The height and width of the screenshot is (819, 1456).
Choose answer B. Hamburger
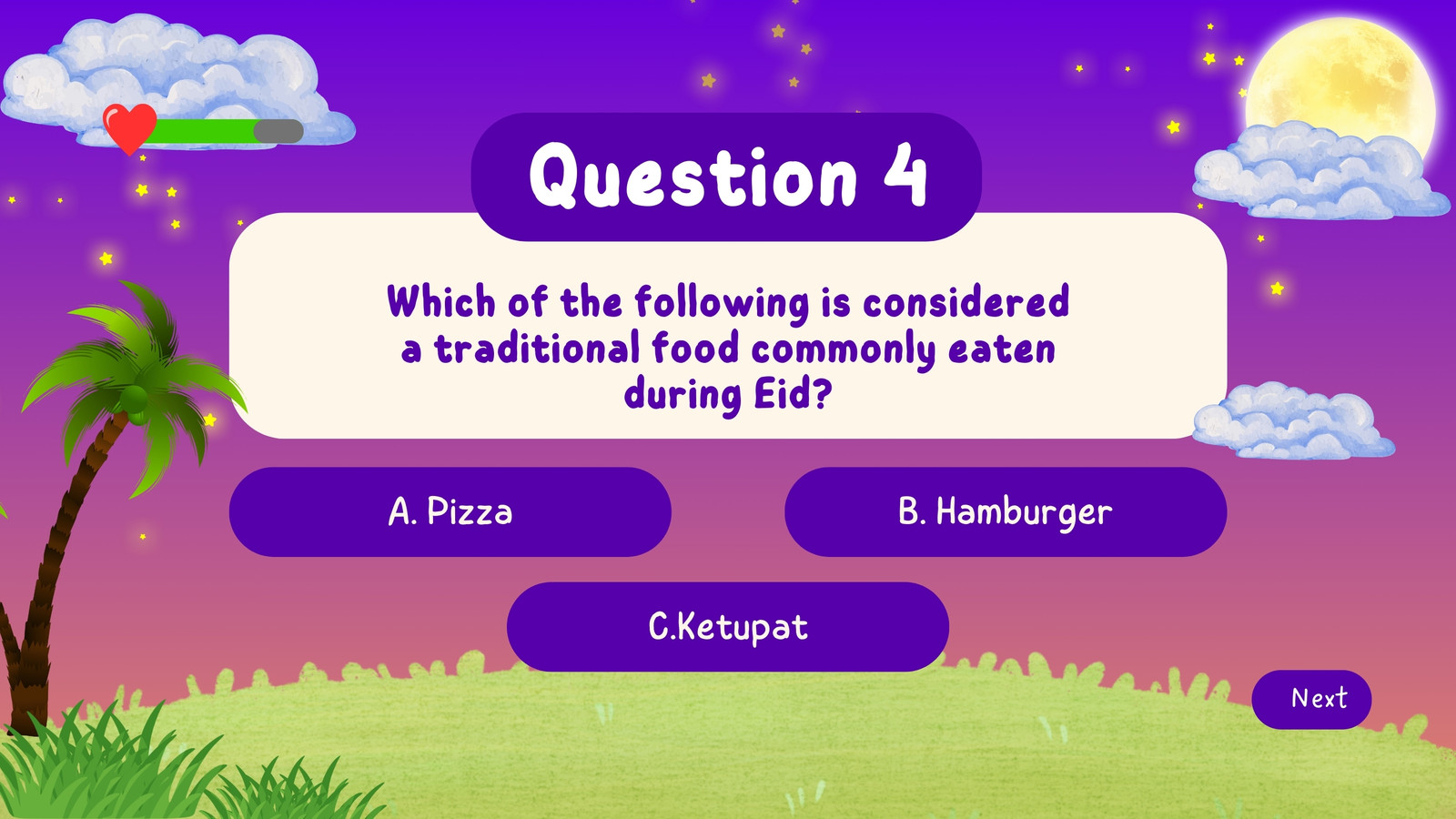[1006, 511]
